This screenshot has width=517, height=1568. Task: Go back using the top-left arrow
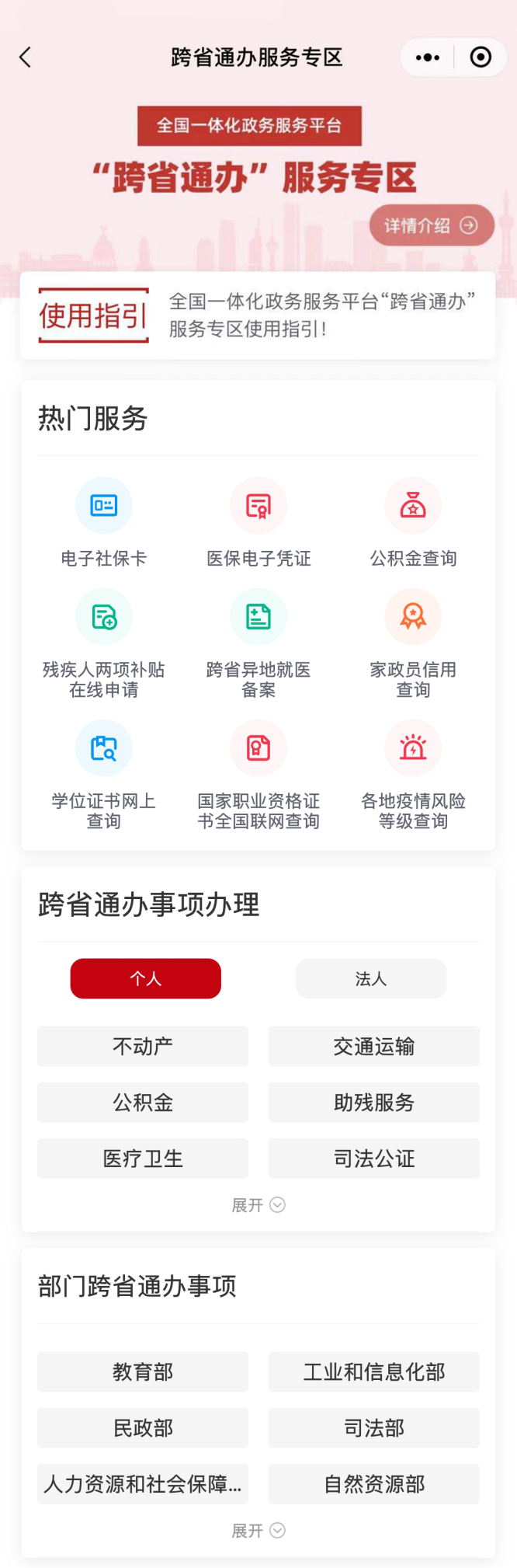(x=25, y=57)
